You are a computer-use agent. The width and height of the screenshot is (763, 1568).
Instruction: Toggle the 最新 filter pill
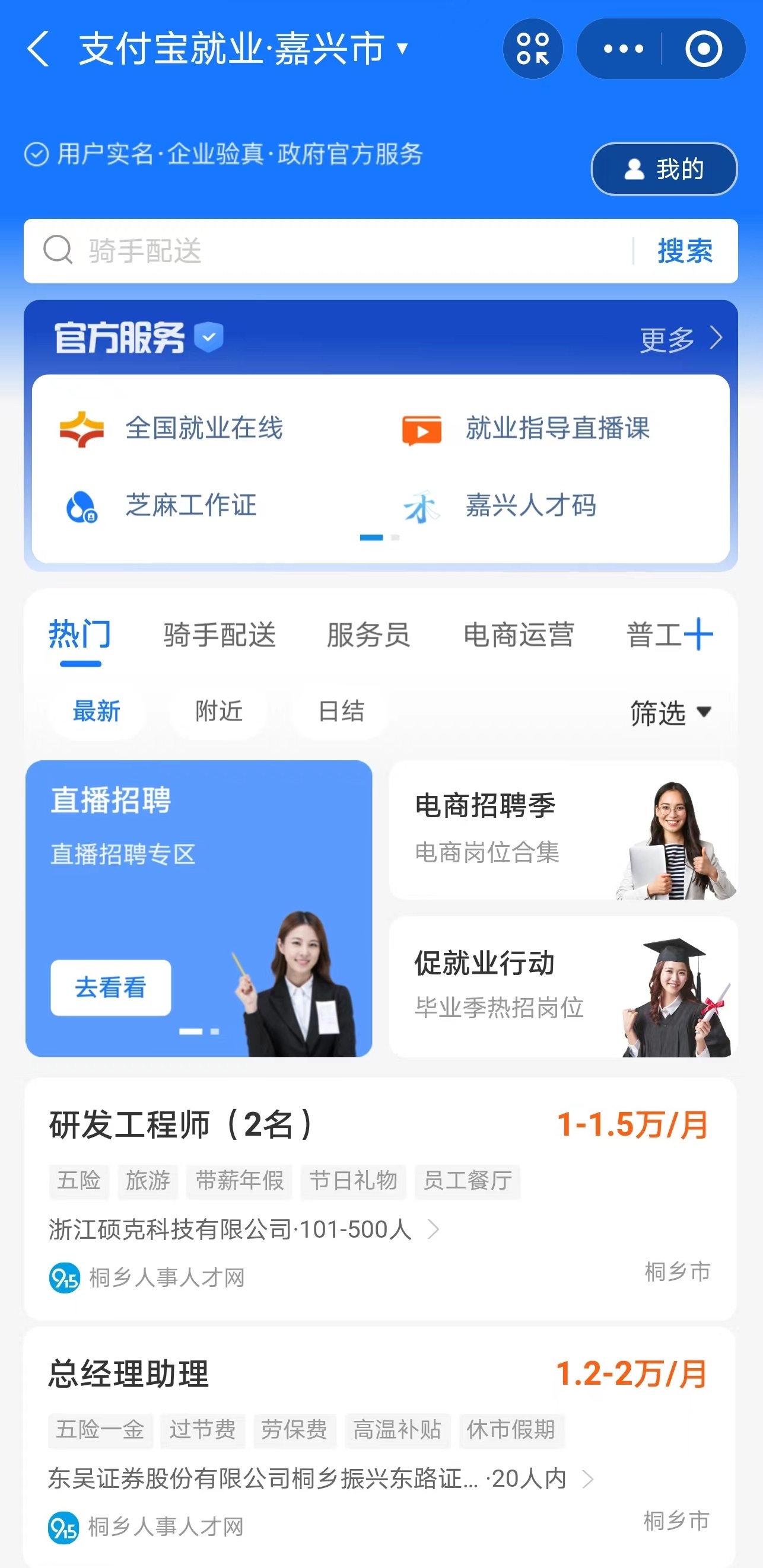coord(97,711)
